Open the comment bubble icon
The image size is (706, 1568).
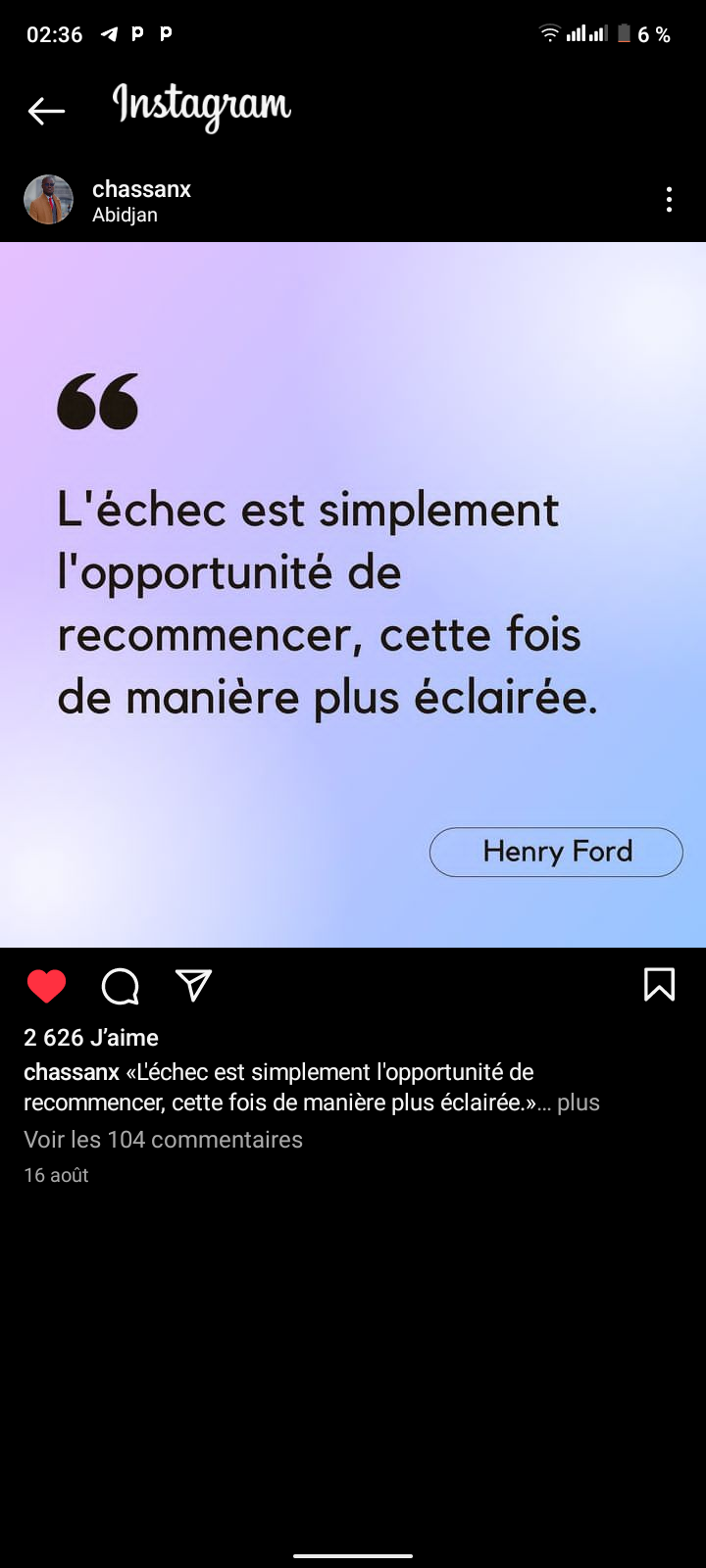pos(121,986)
